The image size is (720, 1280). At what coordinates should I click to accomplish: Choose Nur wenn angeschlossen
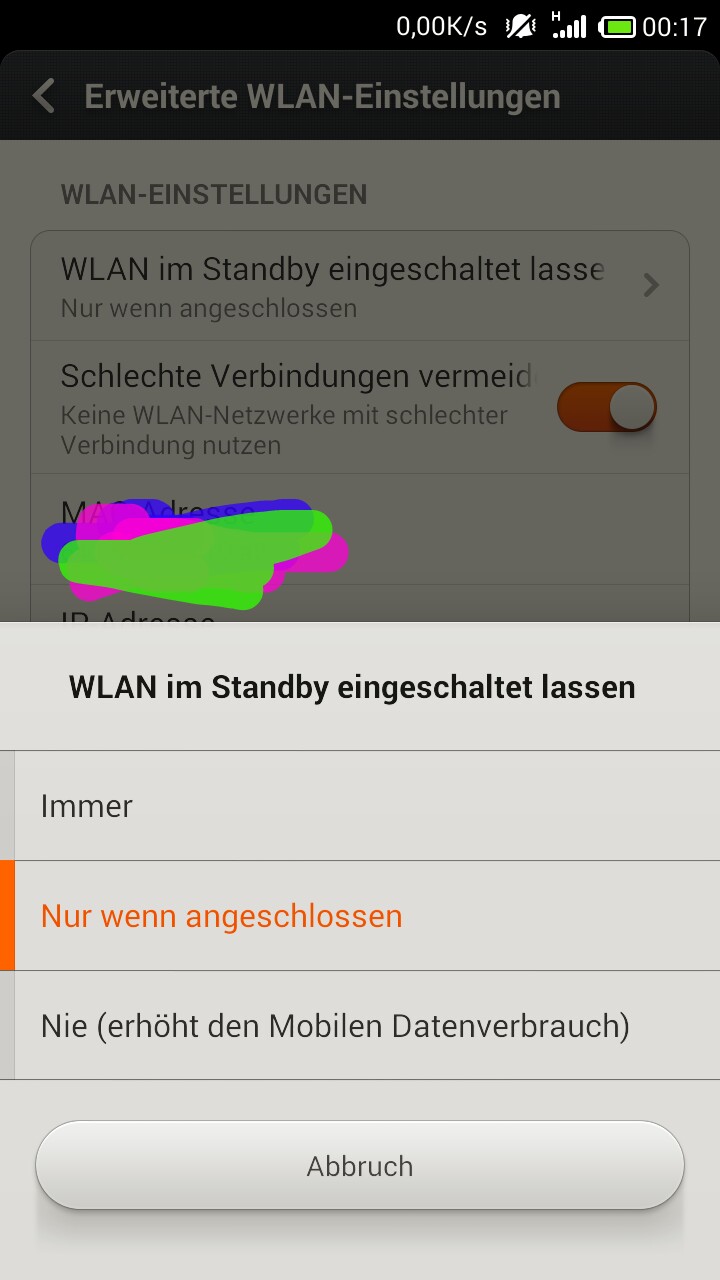360,916
